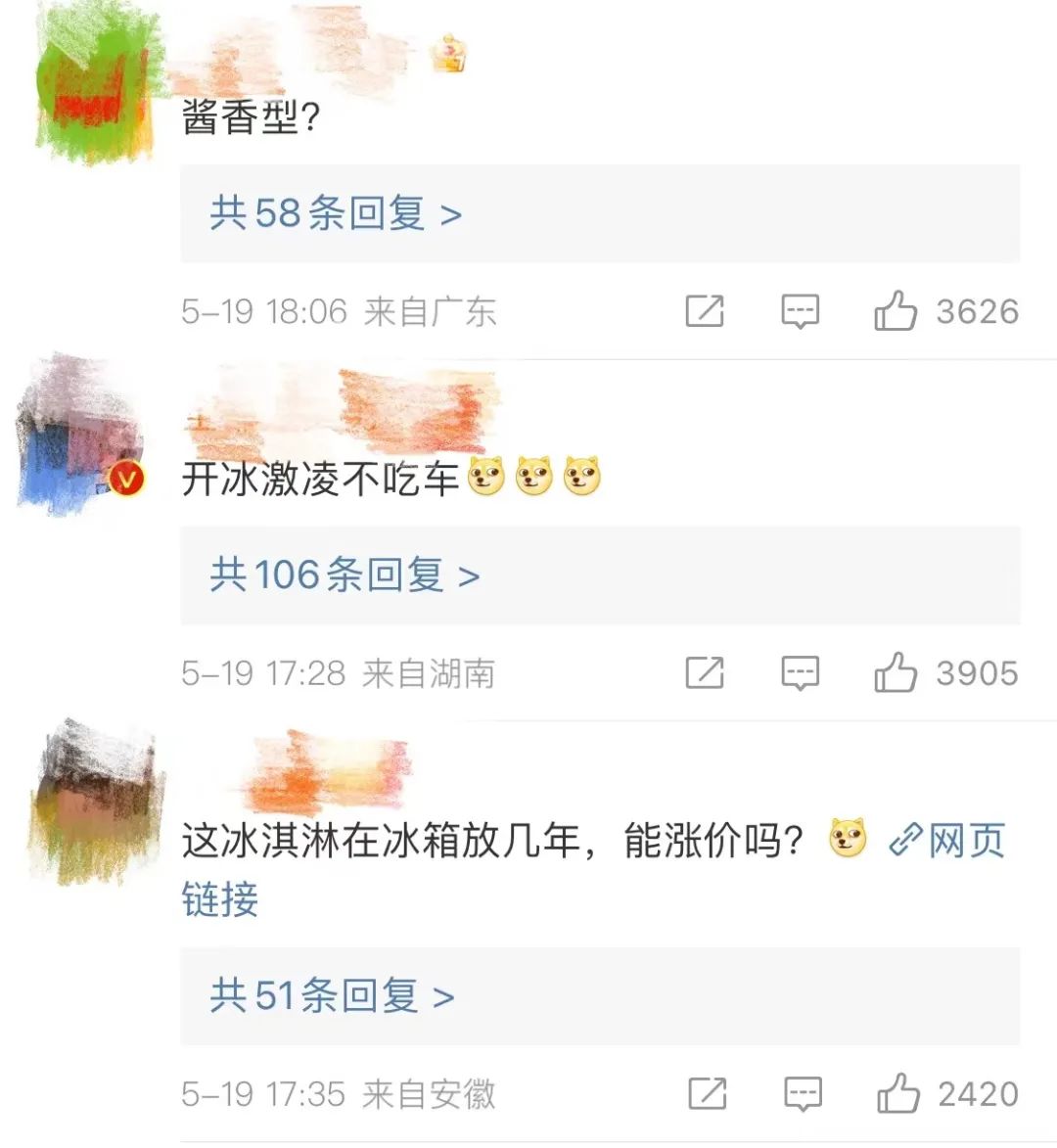The image size is (1057, 1148).
Task: Reply to the comment from 安徽
Action: [x=803, y=1093]
